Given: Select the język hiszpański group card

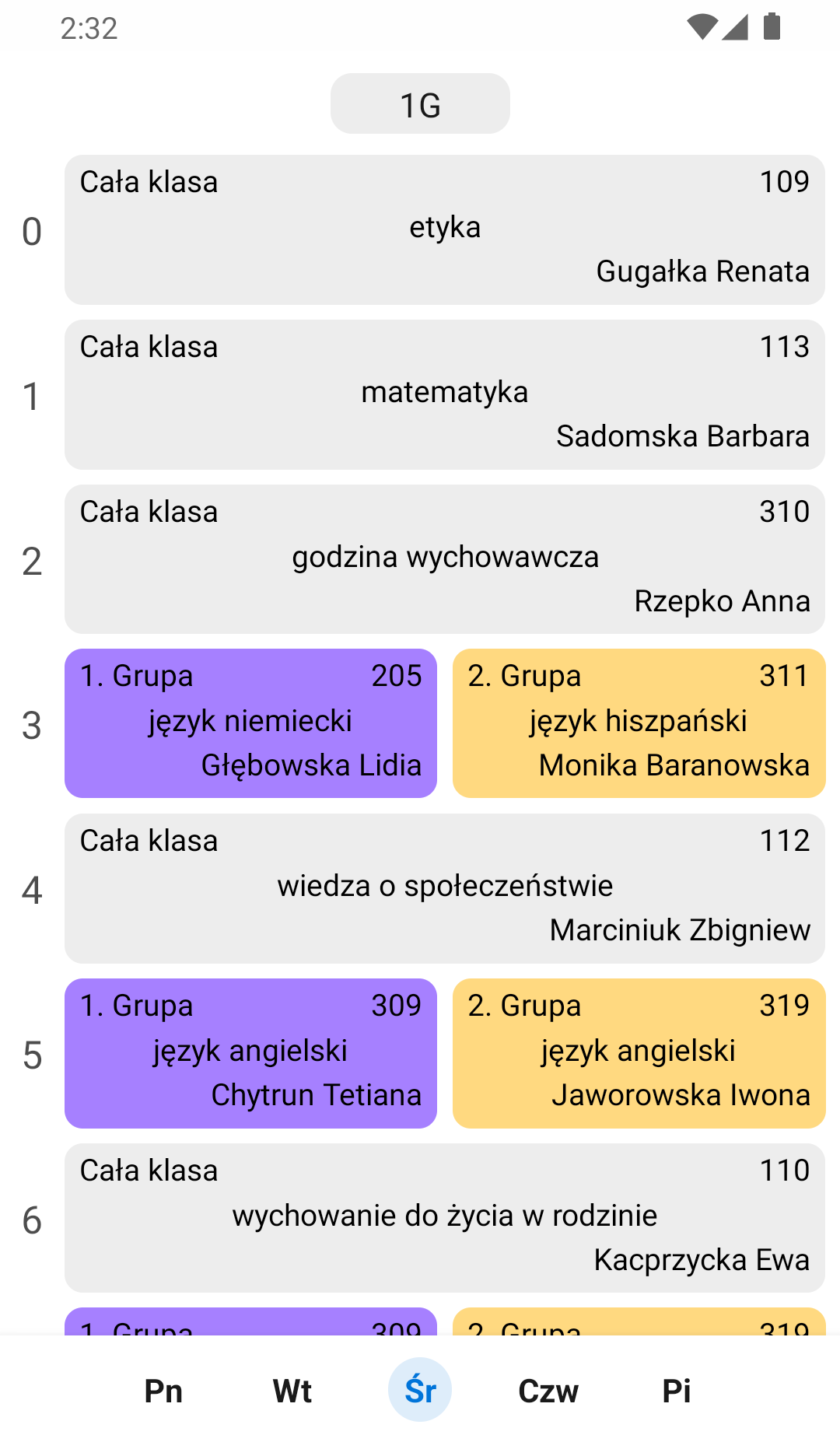Looking at the screenshot, I should [x=638, y=723].
